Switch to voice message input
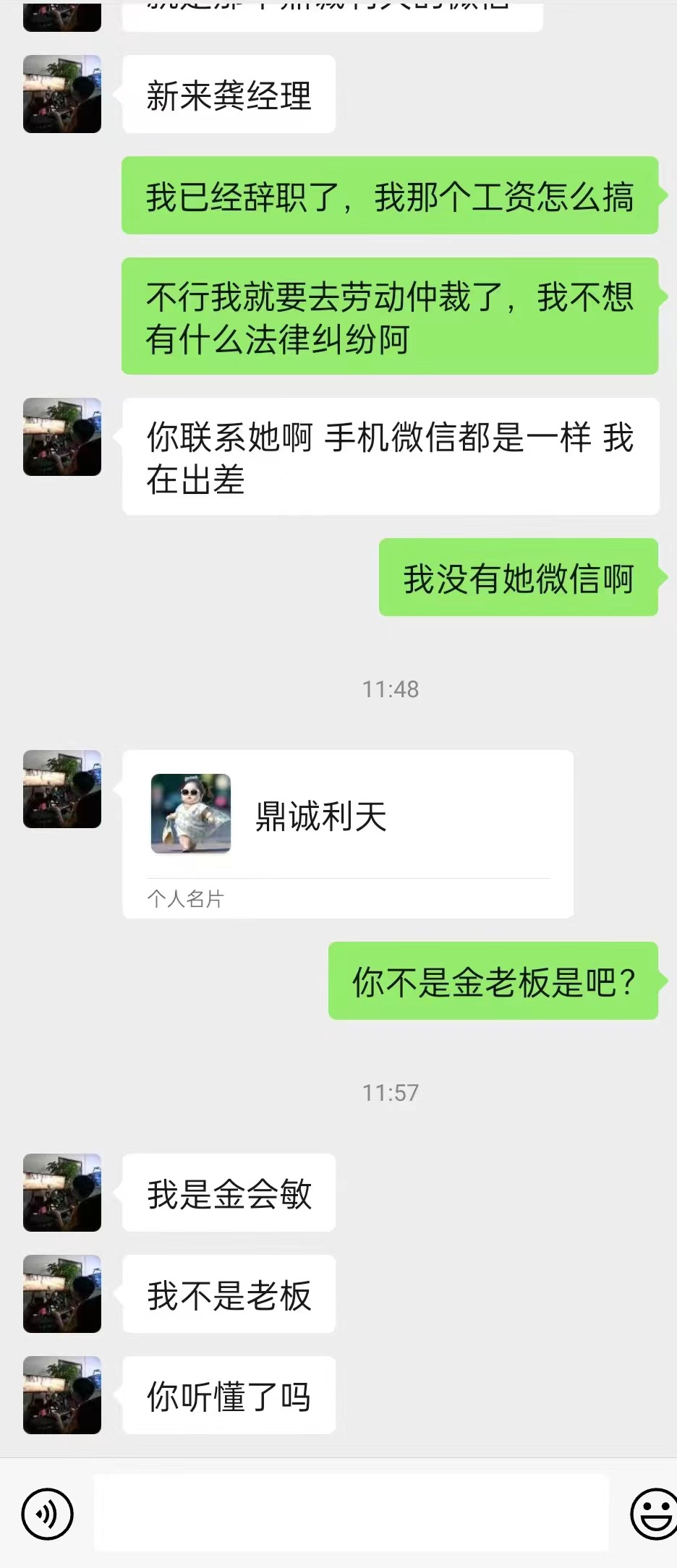Screen dimensions: 677x1568 tap(48, 1513)
